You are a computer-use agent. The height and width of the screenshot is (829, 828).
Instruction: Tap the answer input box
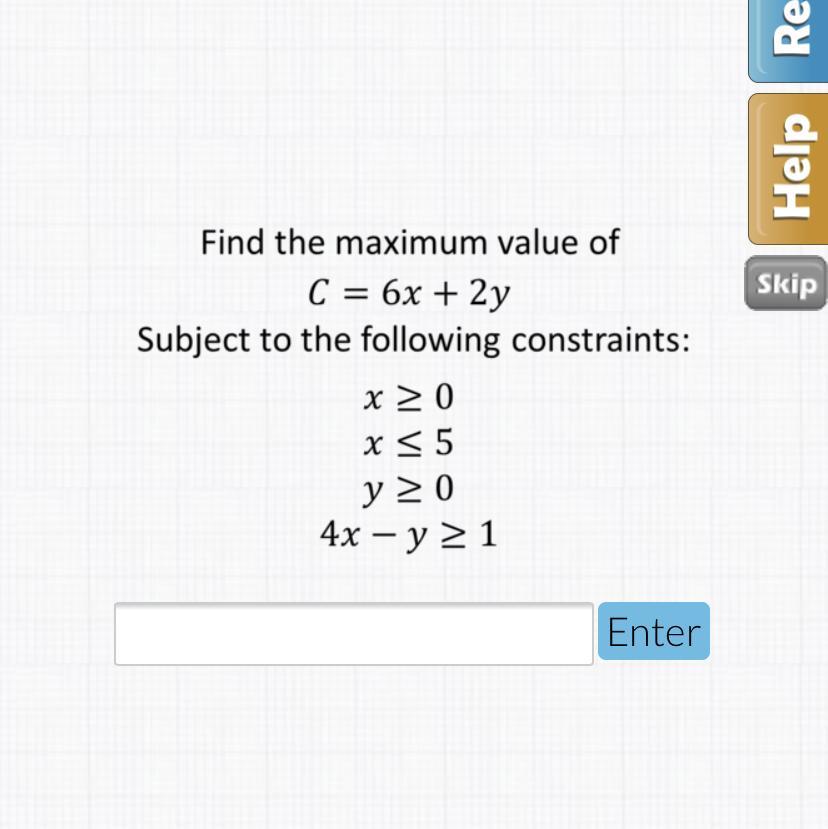click(353, 633)
